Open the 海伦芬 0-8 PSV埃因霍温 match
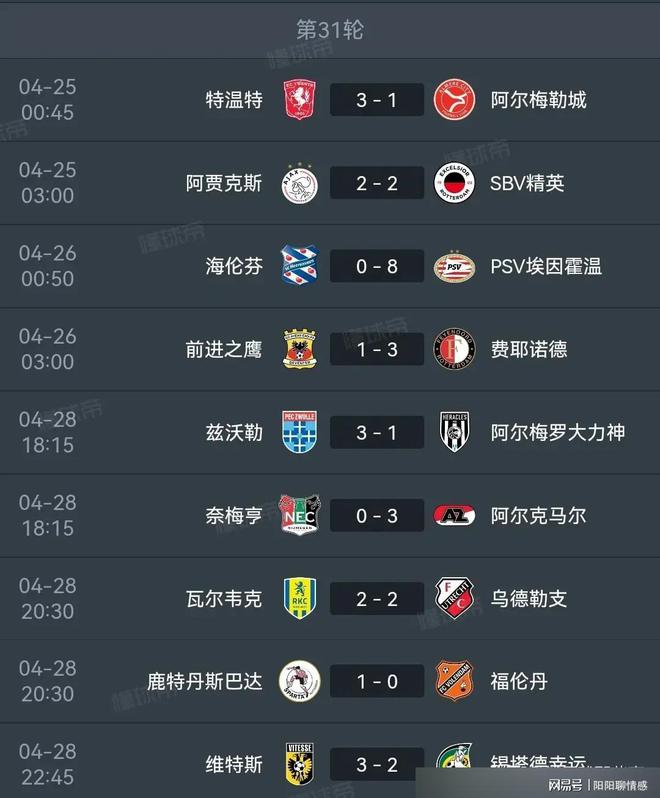 click(x=376, y=267)
